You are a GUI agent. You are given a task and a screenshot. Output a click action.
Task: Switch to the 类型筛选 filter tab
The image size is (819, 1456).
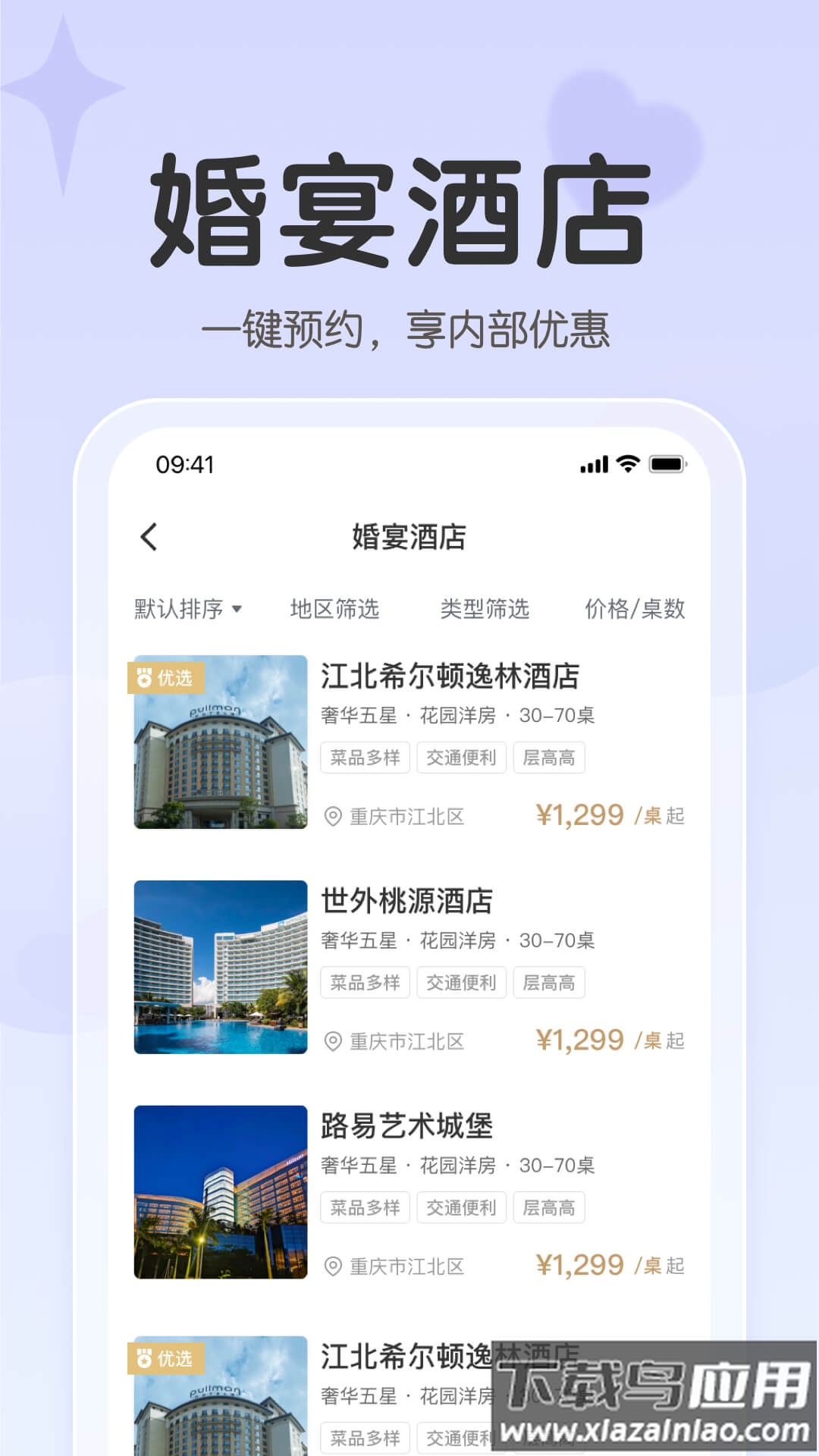coord(486,609)
